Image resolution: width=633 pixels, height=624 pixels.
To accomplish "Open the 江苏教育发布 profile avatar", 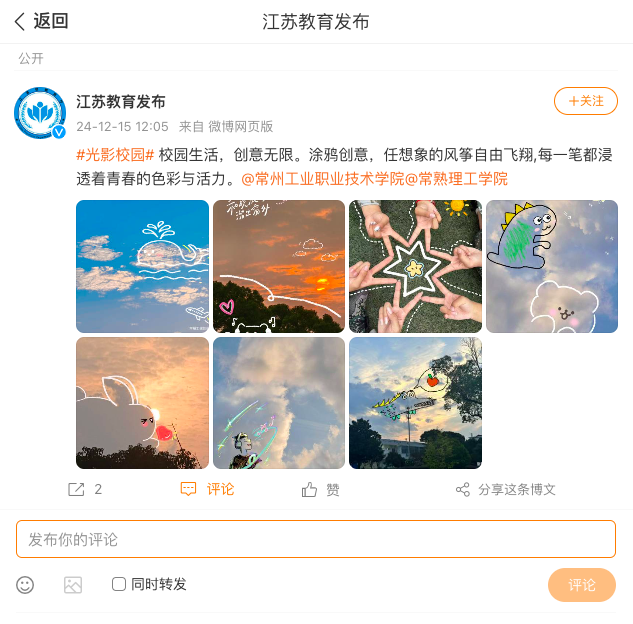I will pos(40,113).
